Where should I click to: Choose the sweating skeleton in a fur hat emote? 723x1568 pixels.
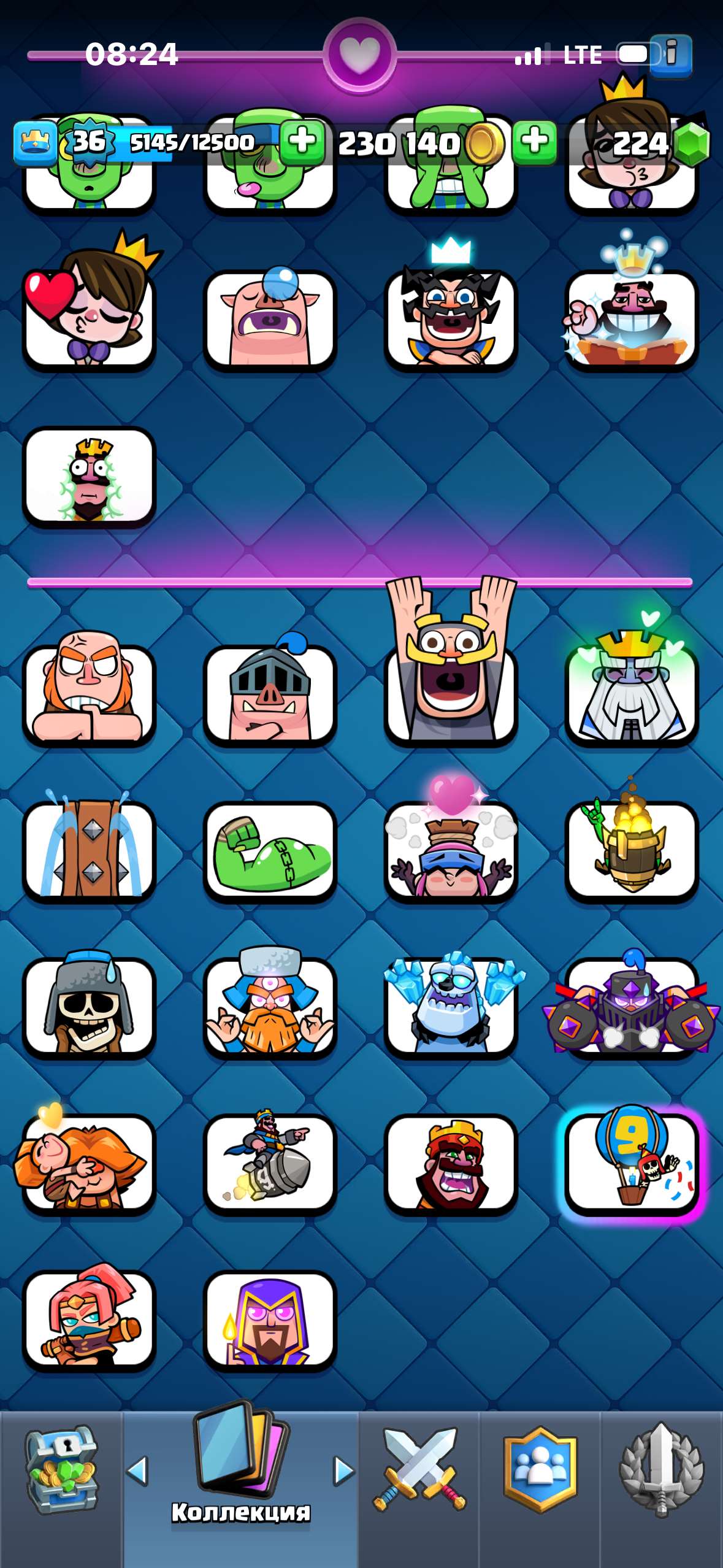pyautogui.click(x=90, y=1007)
